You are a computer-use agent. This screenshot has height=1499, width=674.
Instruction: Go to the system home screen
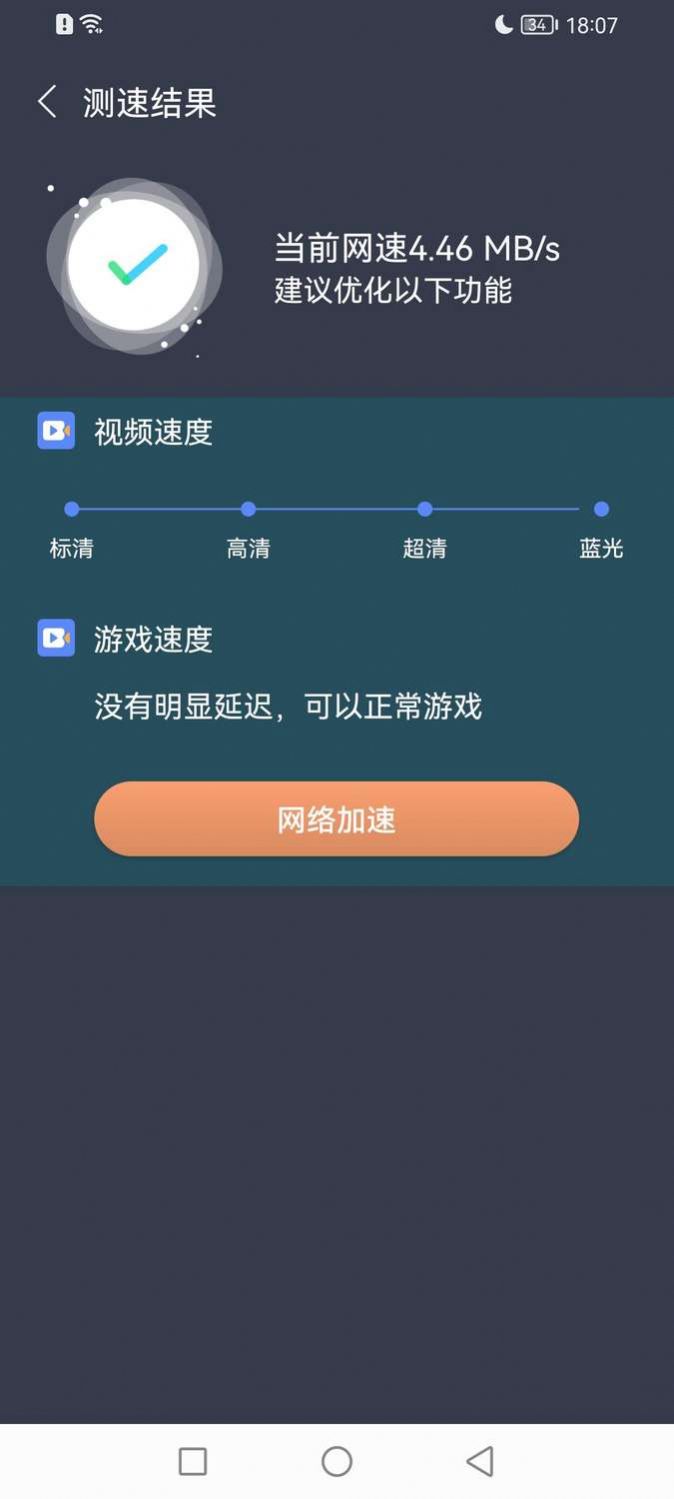[337, 1461]
